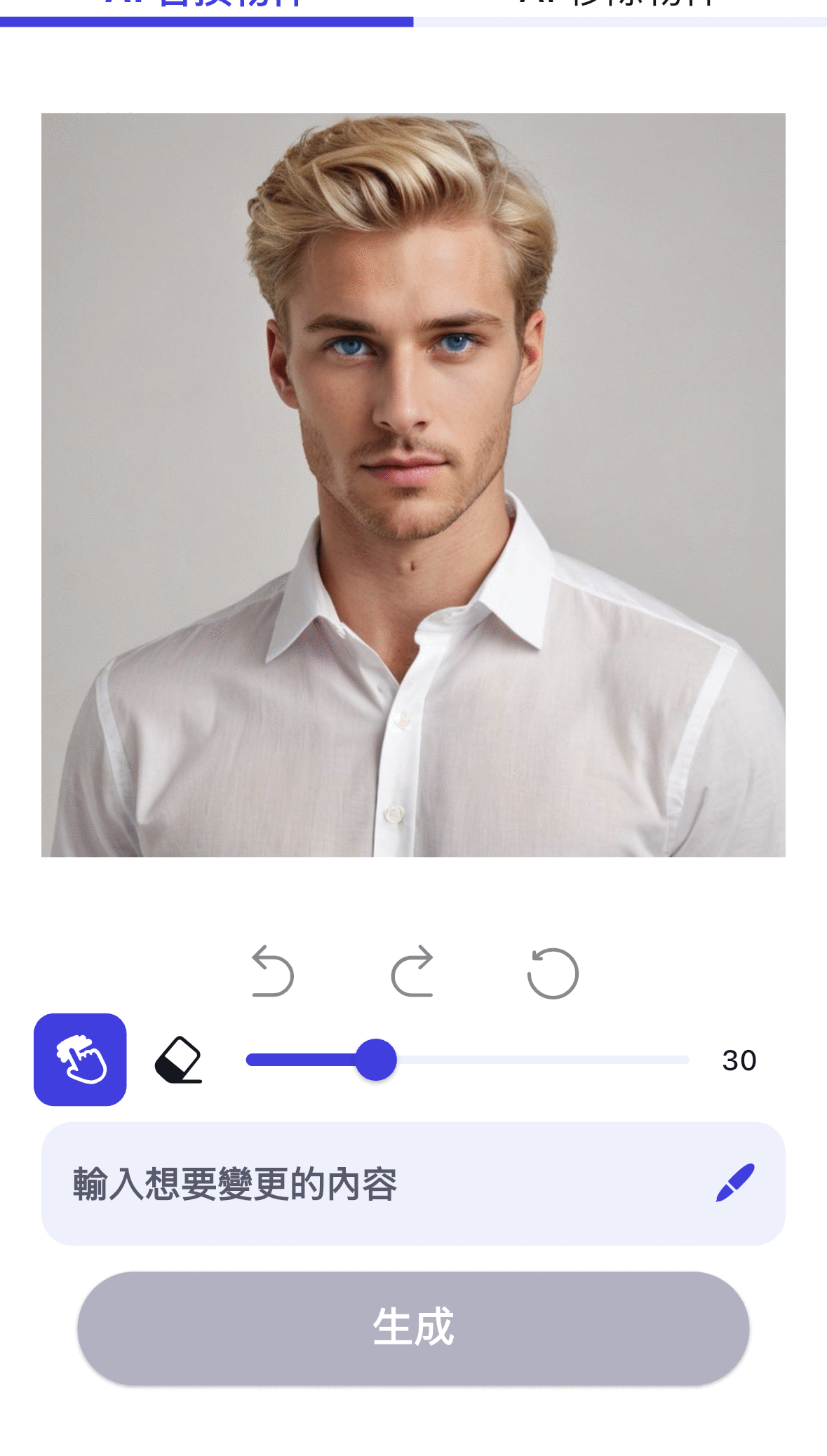827x1456 pixels.
Task: Reset all edits with the circular arrow
Action: click(x=553, y=973)
